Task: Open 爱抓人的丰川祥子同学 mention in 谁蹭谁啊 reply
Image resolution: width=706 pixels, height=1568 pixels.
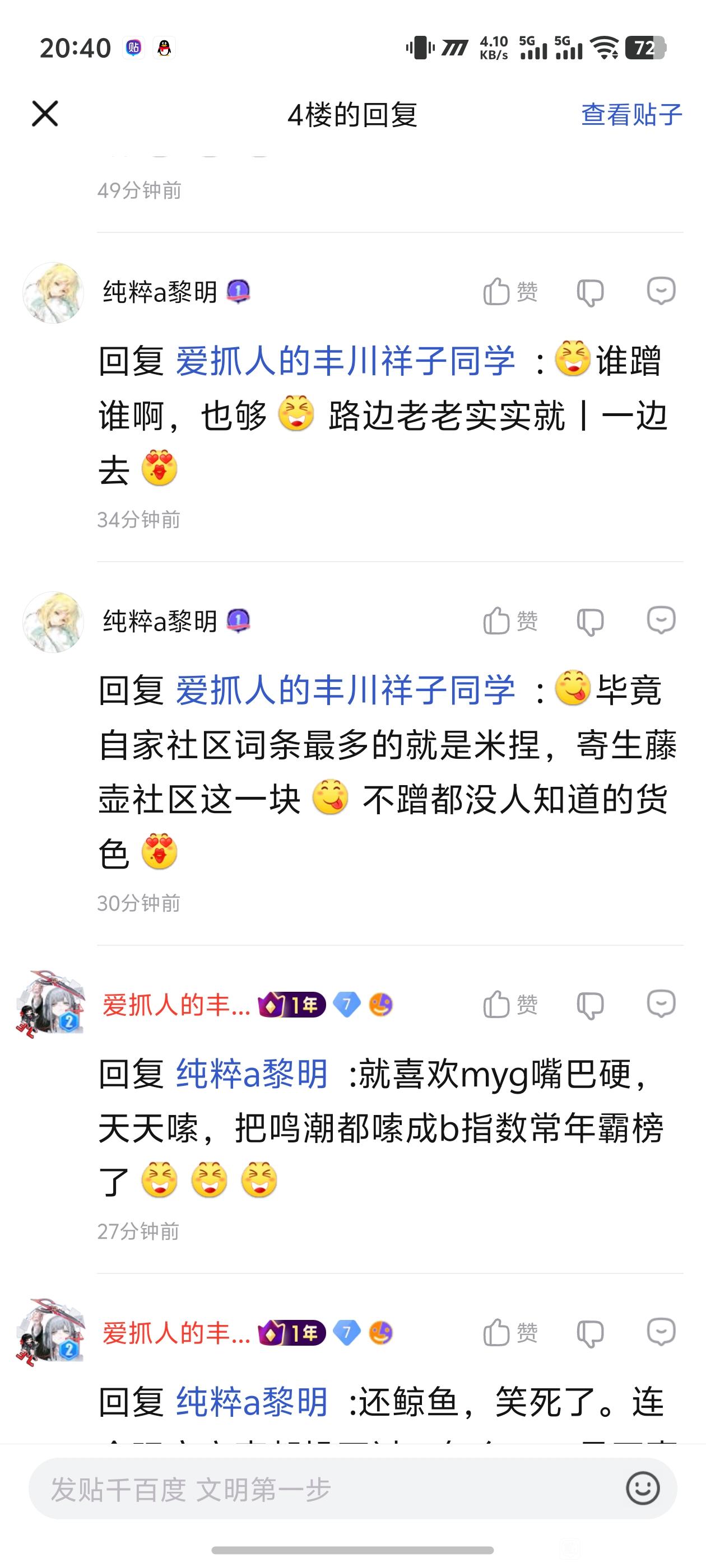Action: click(345, 360)
